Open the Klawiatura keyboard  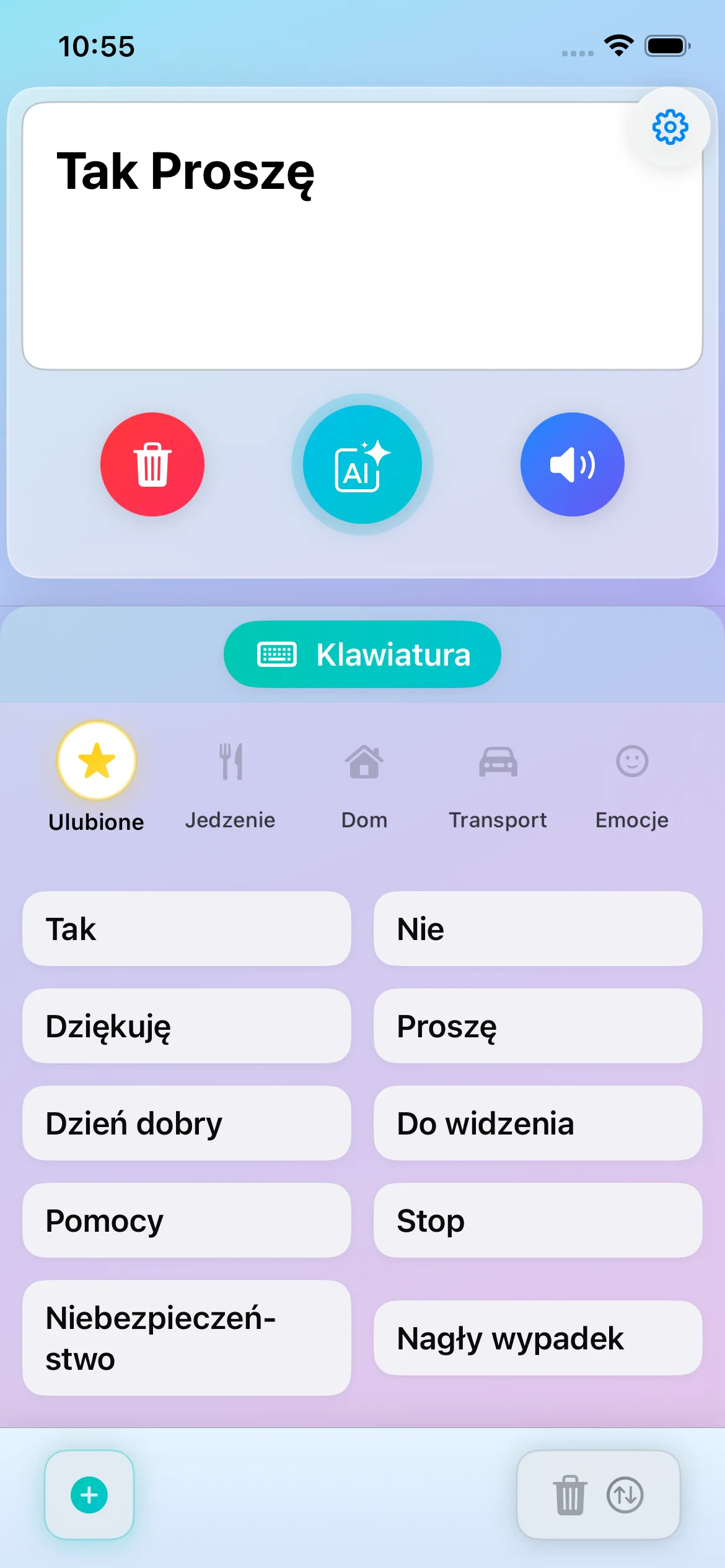(362, 655)
